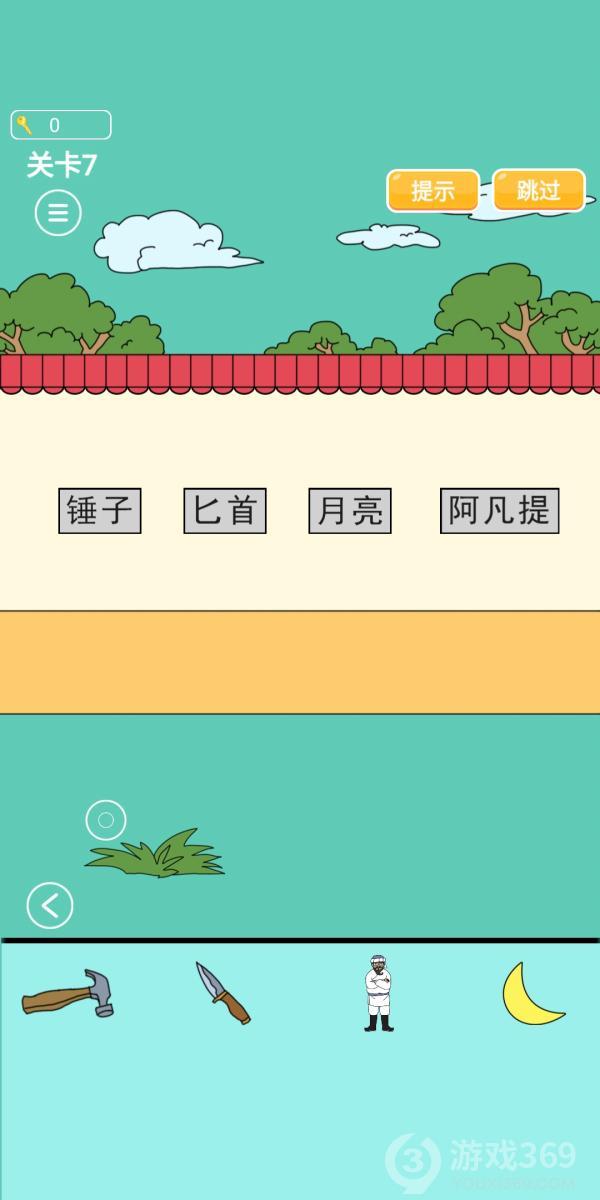Tap the circle above the grass
Image resolution: width=600 pixels, height=1200 pixels.
point(106,821)
